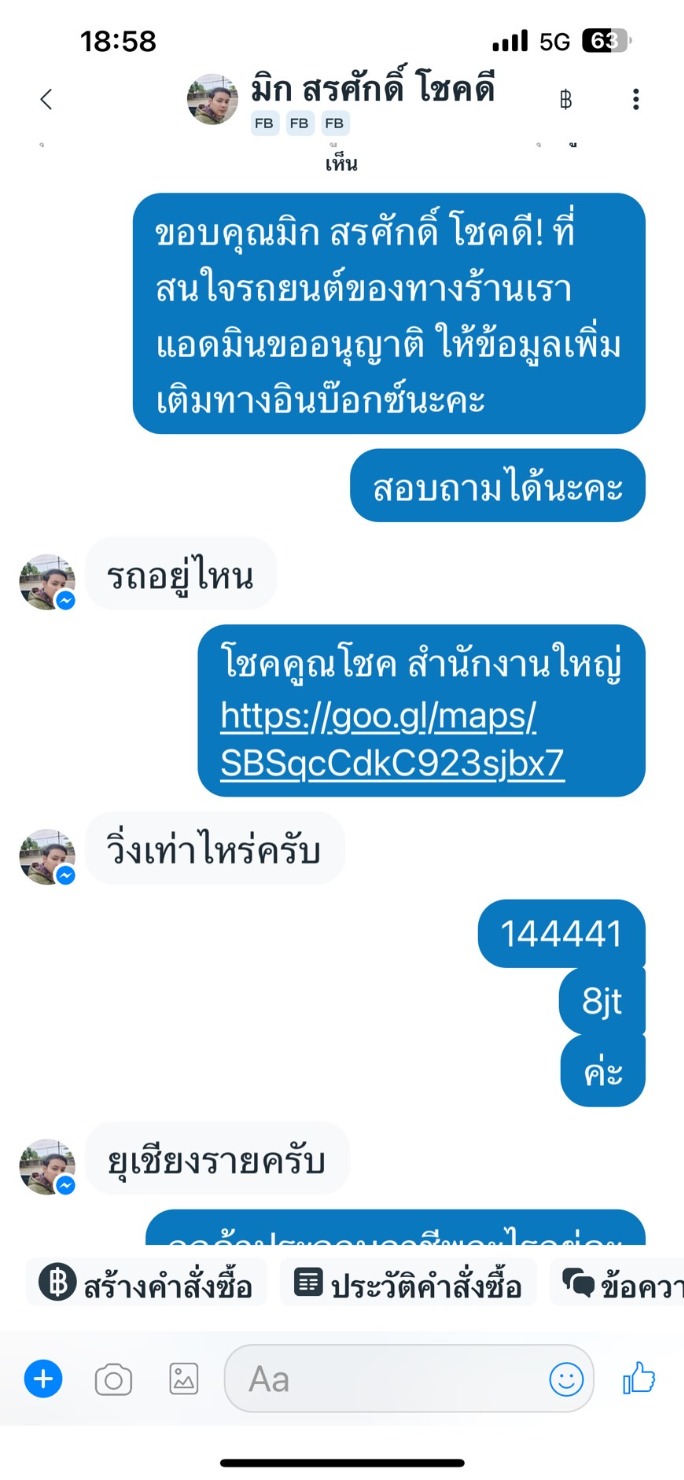Open the camera to take a photo
This screenshot has height=1480, width=684.
[x=113, y=1381]
